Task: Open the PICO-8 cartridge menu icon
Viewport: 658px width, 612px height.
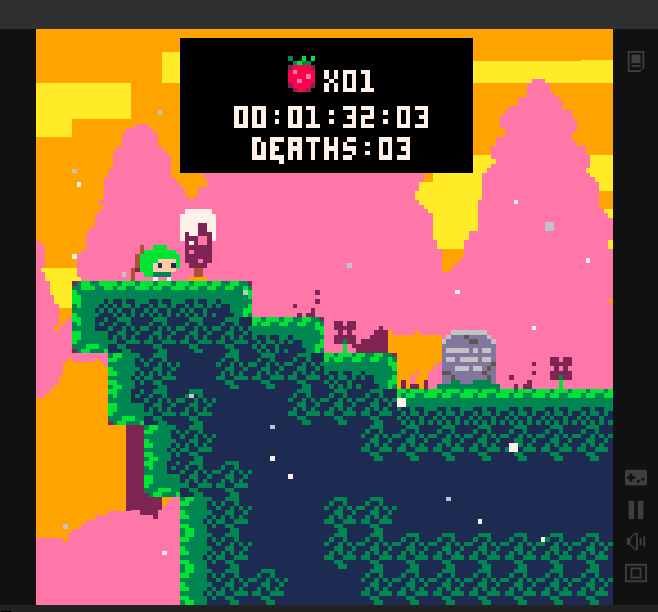Action: point(635,62)
